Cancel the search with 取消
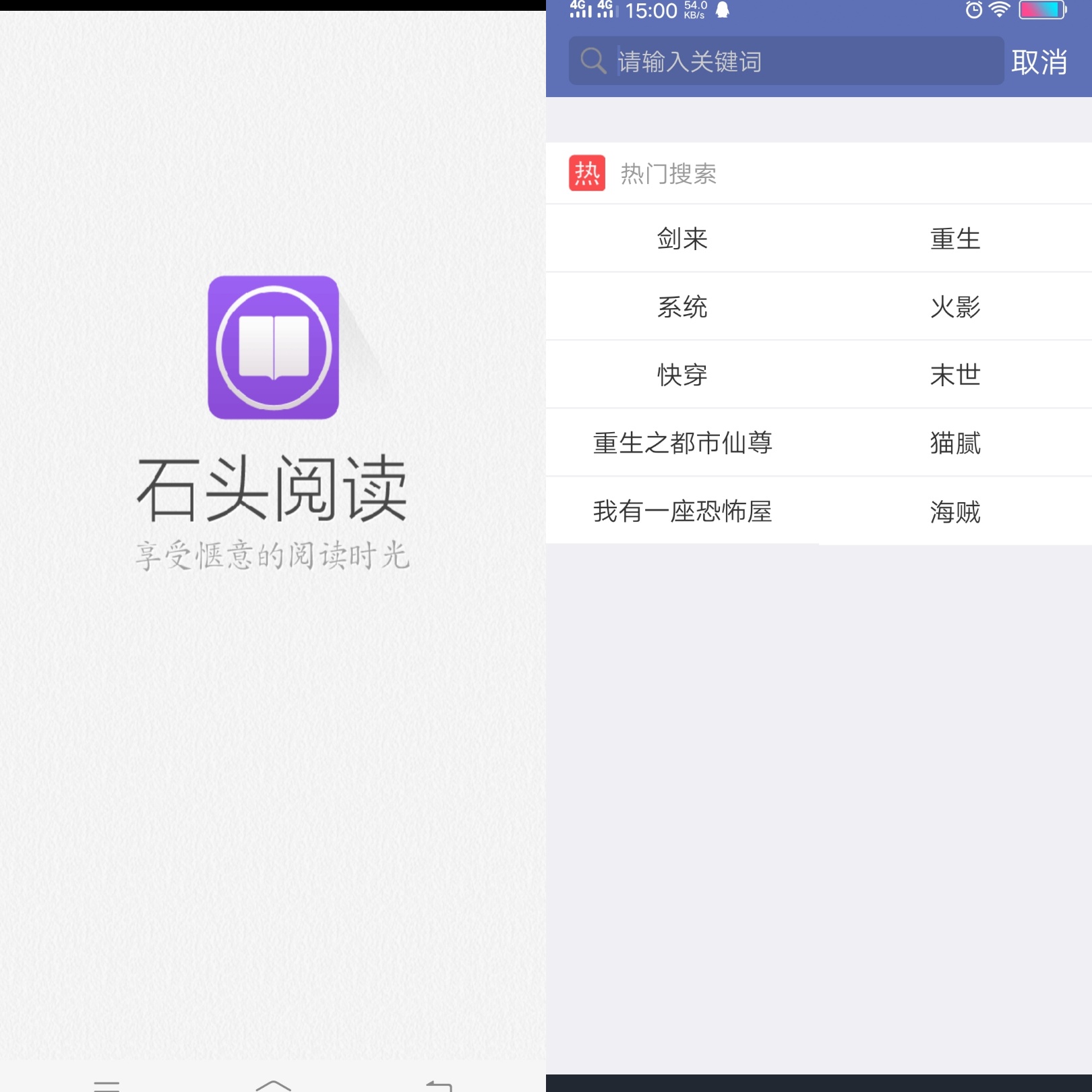Screen dimensions: 1092x1092 tap(1039, 62)
